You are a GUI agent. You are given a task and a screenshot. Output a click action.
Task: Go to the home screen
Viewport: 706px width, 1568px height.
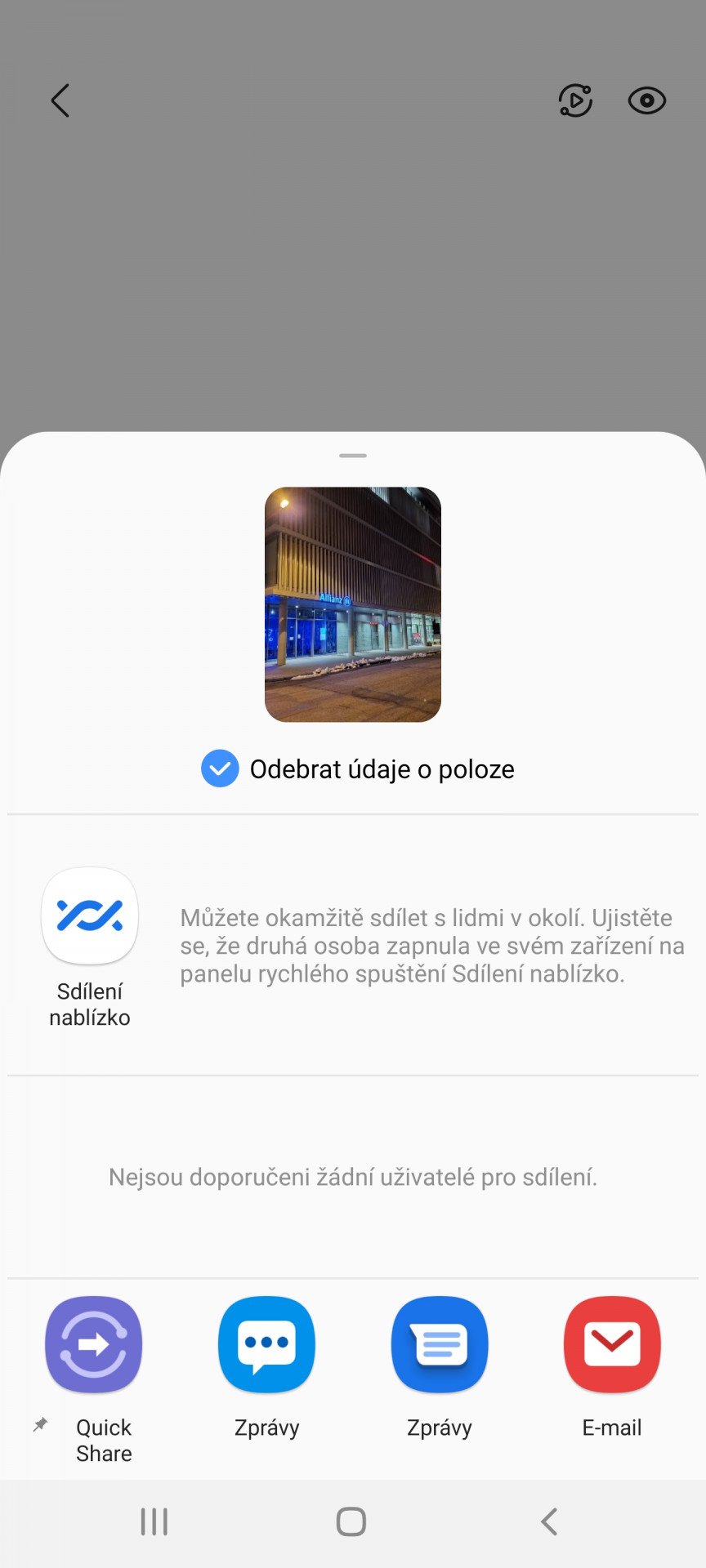(351, 1521)
